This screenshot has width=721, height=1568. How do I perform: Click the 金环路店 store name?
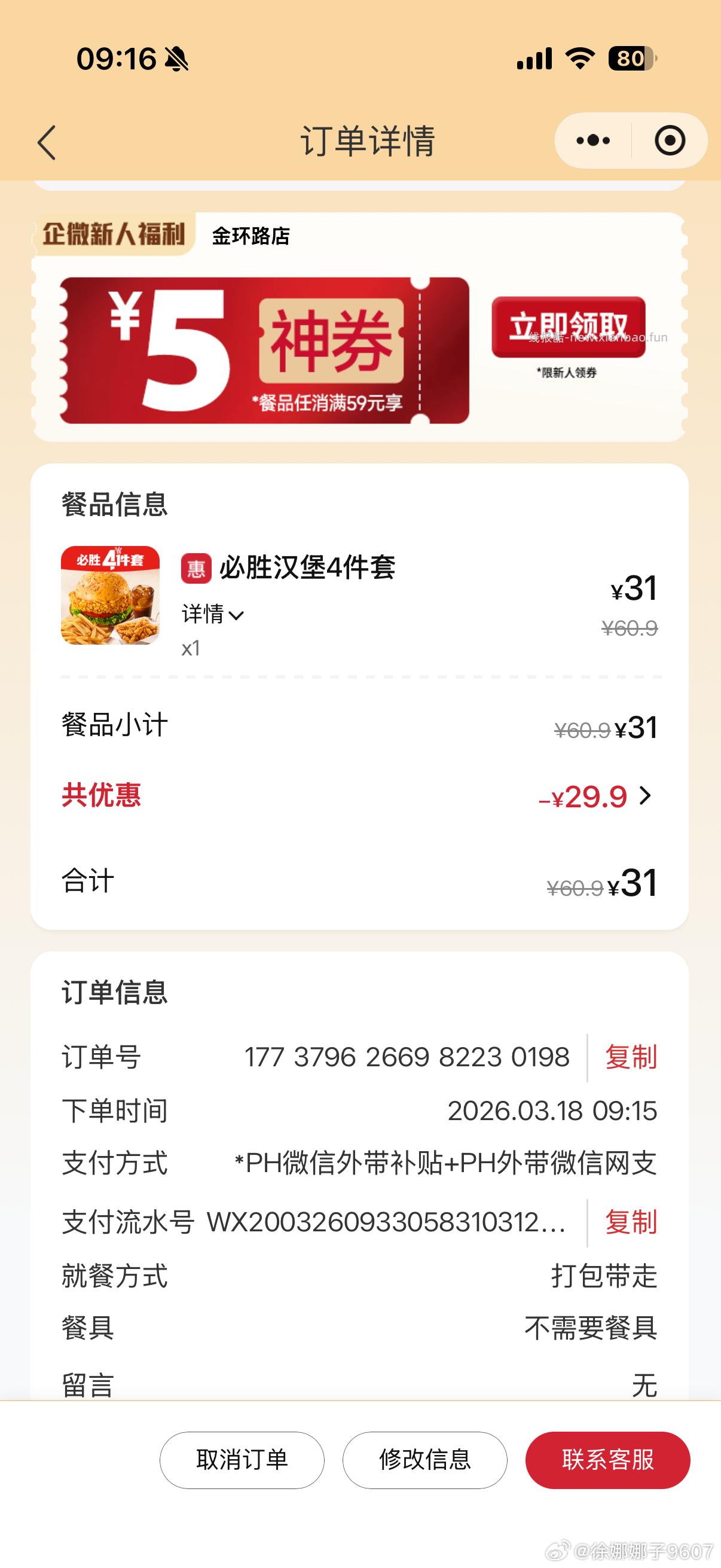[251, 237]
